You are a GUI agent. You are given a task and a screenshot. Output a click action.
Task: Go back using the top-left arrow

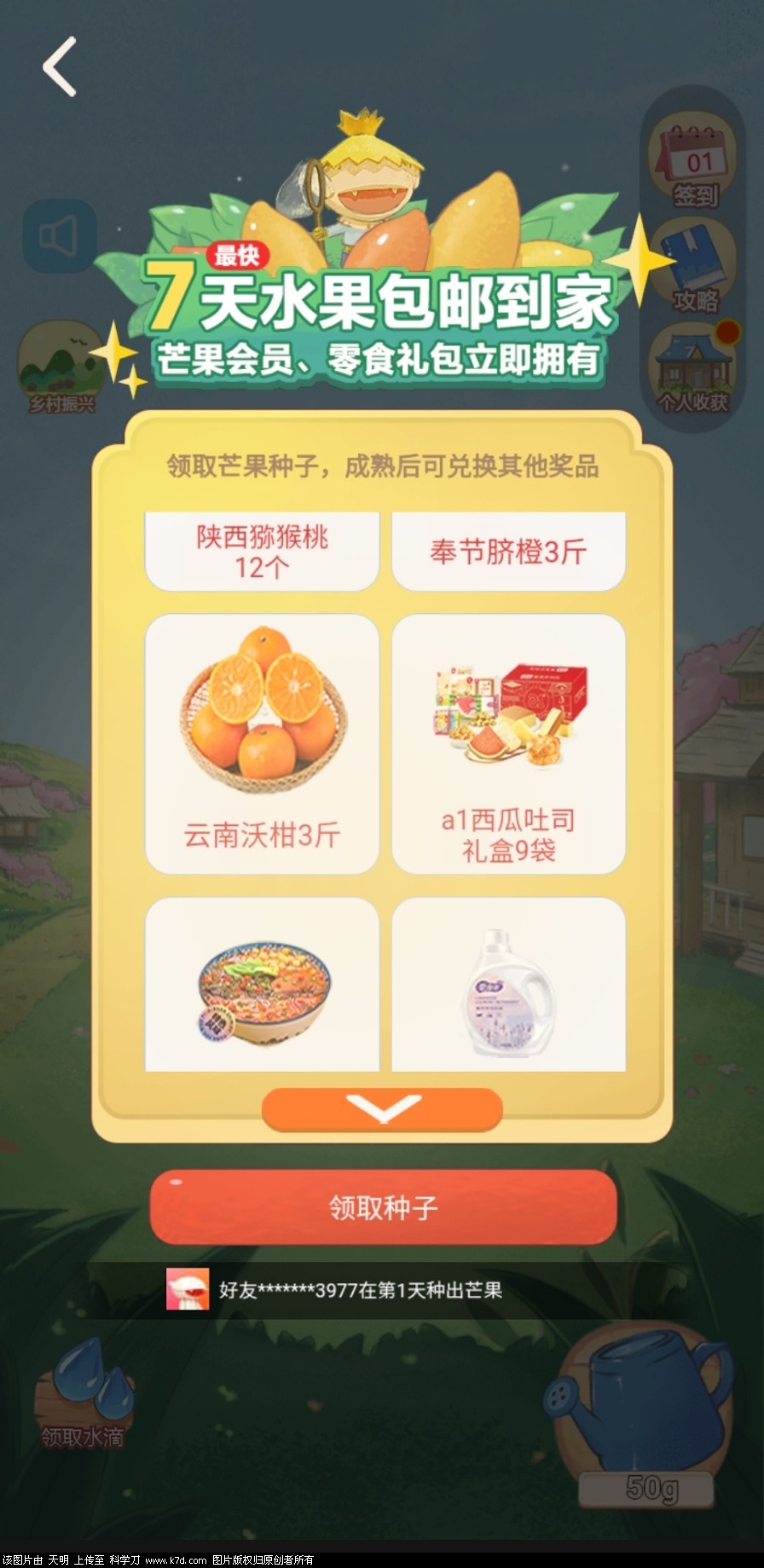point(60,67)
